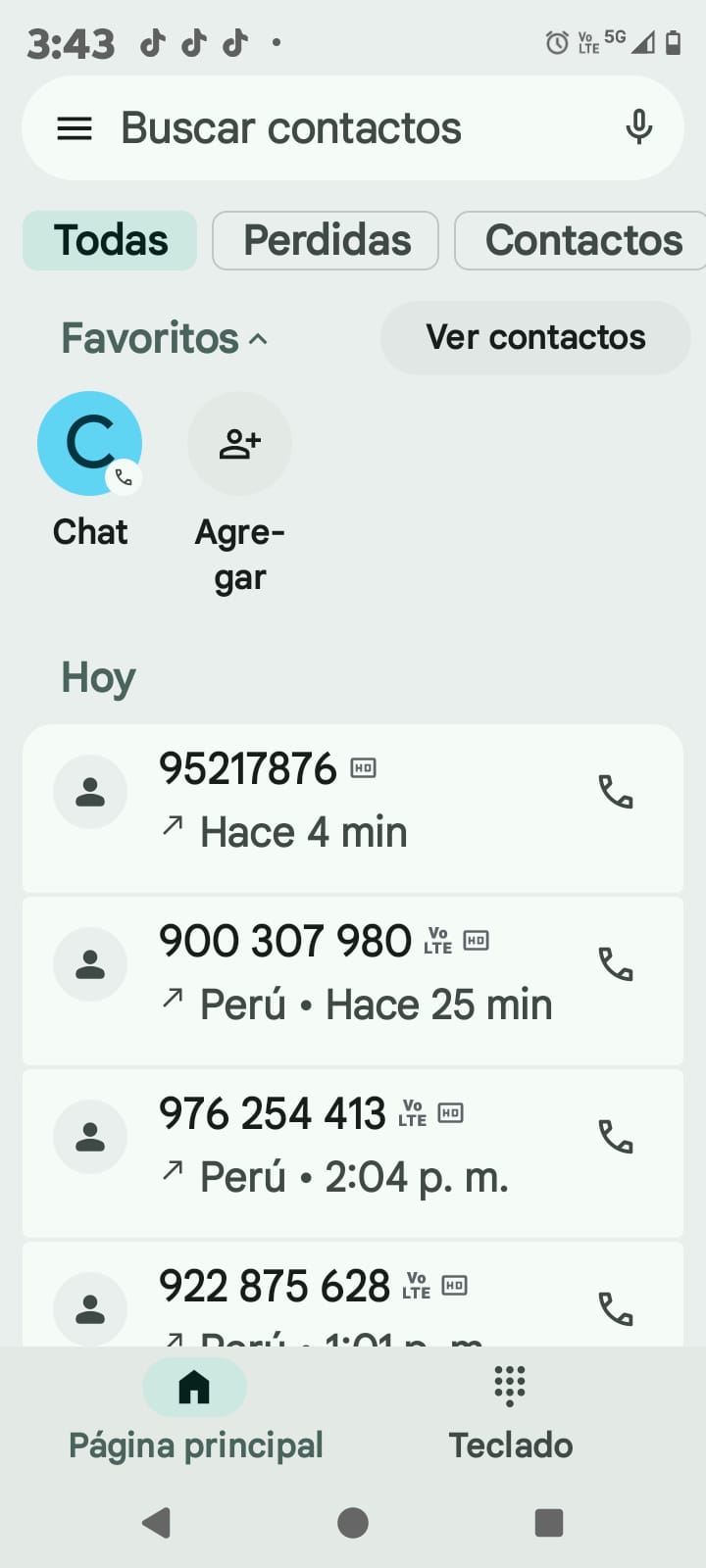Switch to the Teclado dial pad
Viewport: 706px width, 1568px height.
(x=510, y=1411)
